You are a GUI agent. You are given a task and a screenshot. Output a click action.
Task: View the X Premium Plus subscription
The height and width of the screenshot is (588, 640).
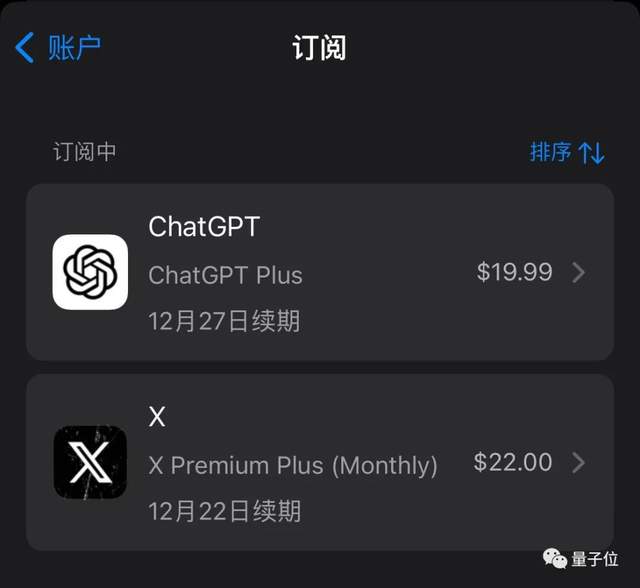tap(320, 462)
